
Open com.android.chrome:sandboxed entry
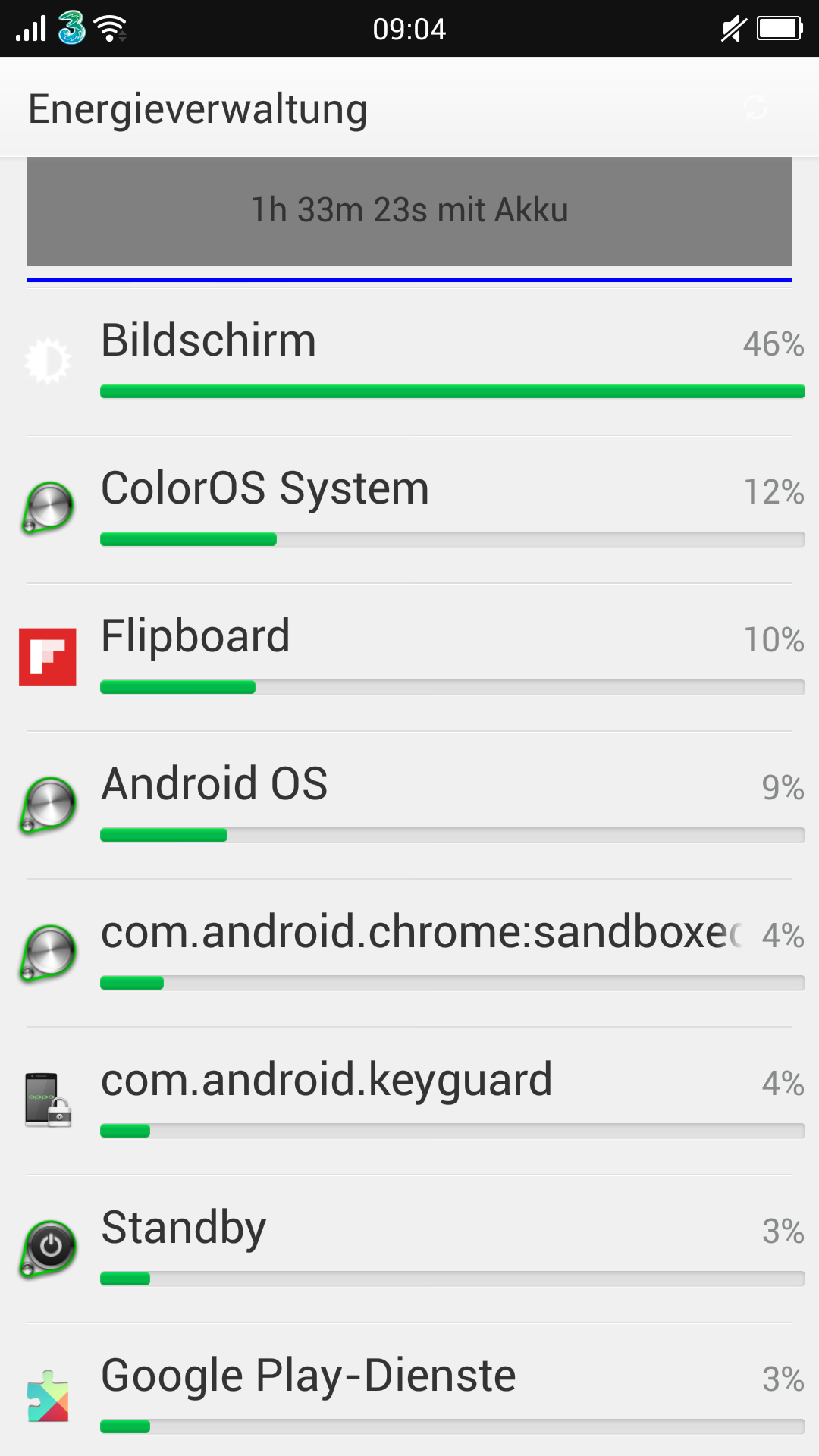409,953
